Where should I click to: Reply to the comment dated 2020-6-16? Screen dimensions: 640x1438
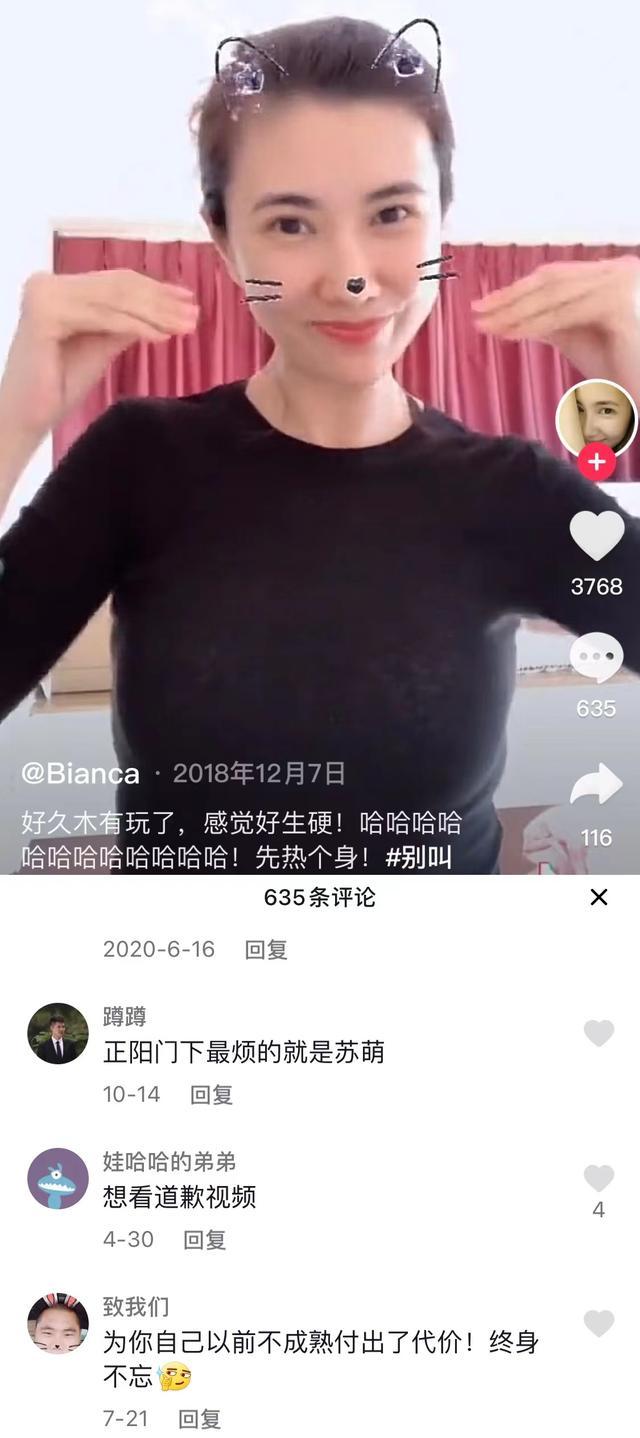pyautogui.click(x=266, y=950)
